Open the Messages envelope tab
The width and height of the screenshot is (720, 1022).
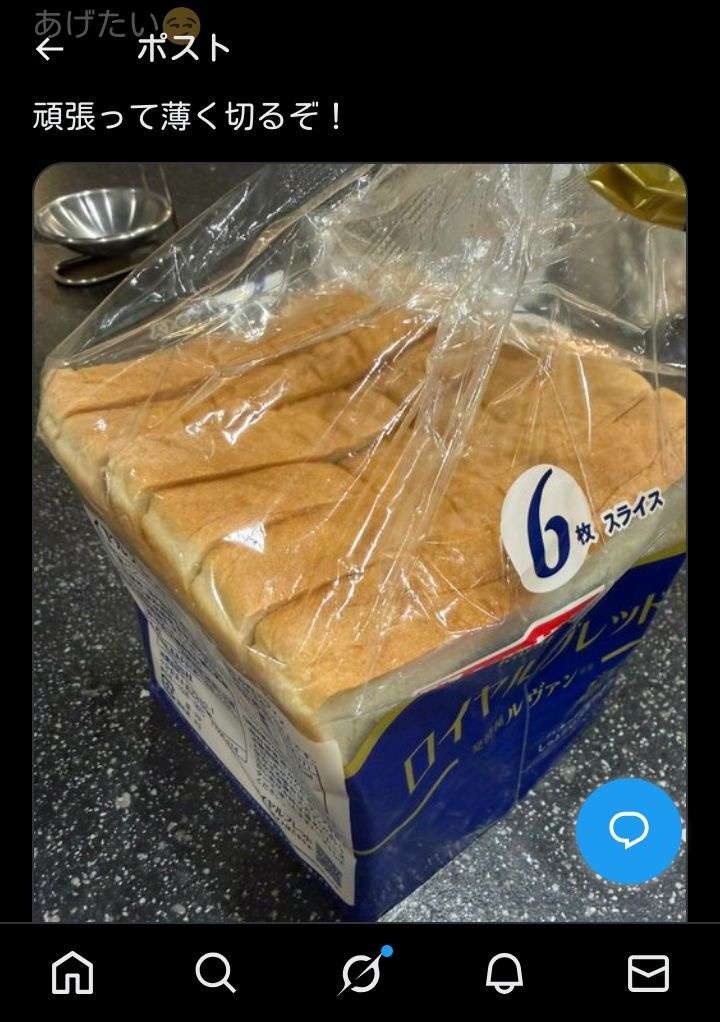[x=647, y=972]
